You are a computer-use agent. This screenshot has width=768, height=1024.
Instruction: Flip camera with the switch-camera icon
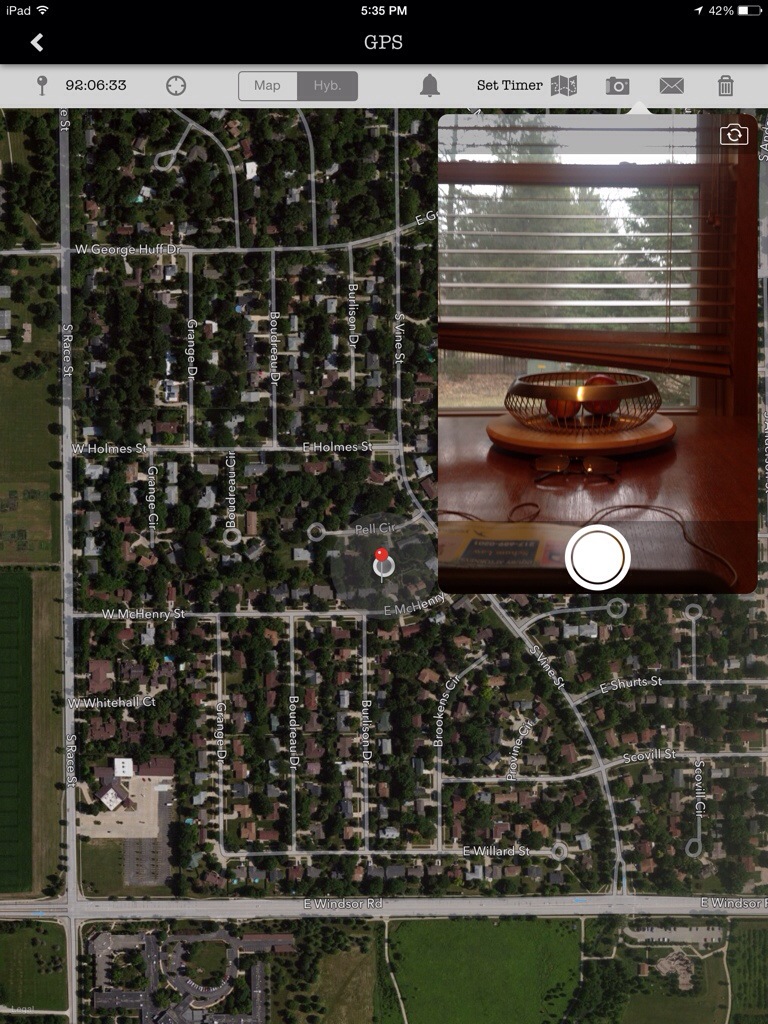point(734,135)
